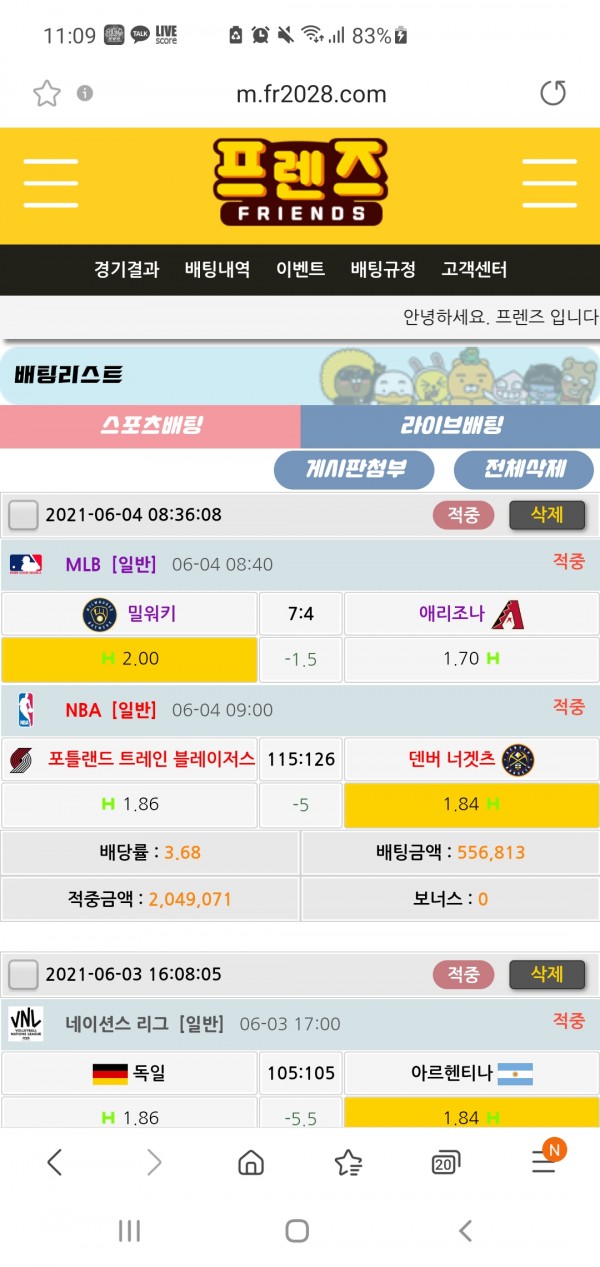Viewport: 600px width, 1267px height.
Task: Reload the page
Action: point(553,93)
